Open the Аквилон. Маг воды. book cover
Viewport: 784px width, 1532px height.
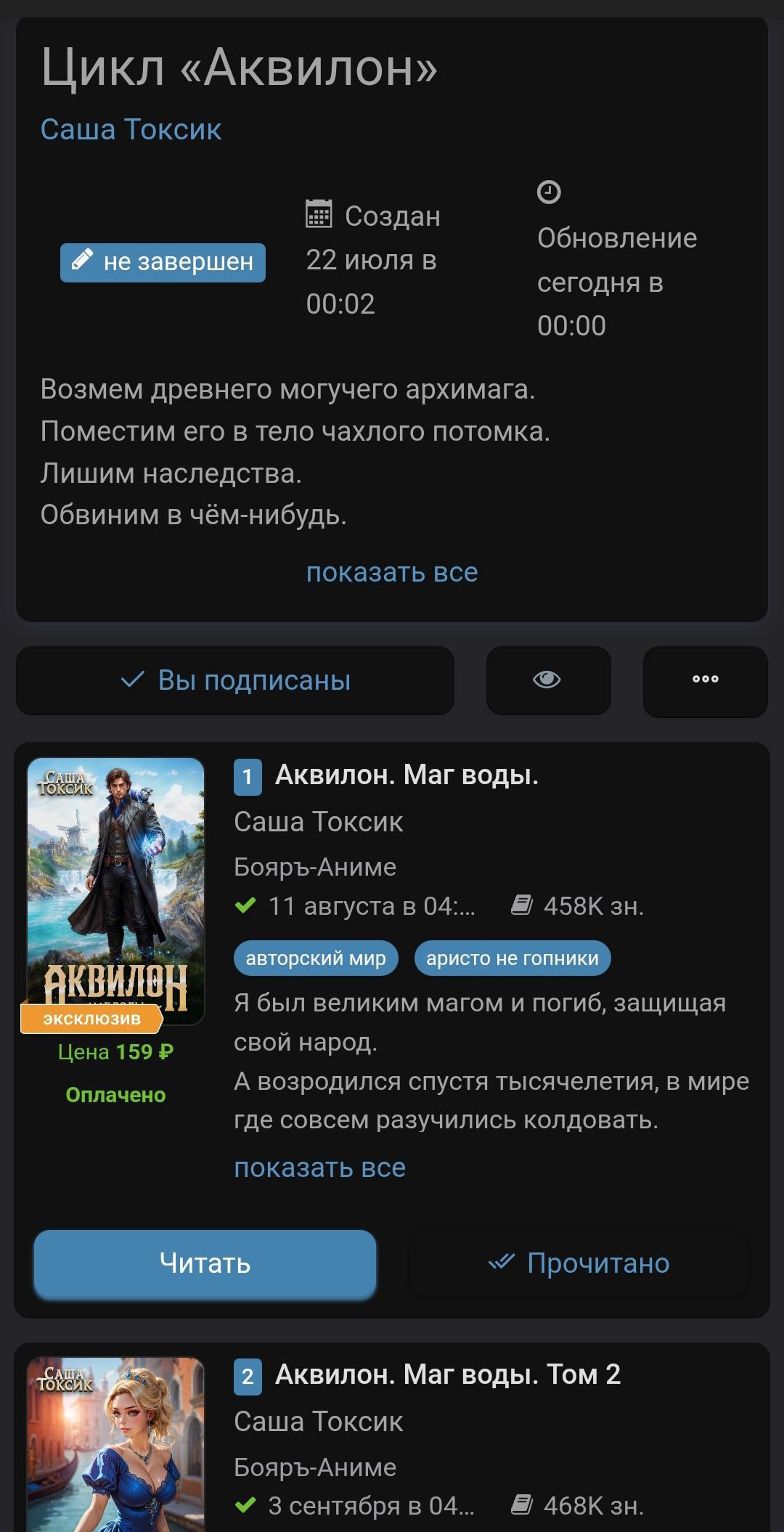[116, 890]
